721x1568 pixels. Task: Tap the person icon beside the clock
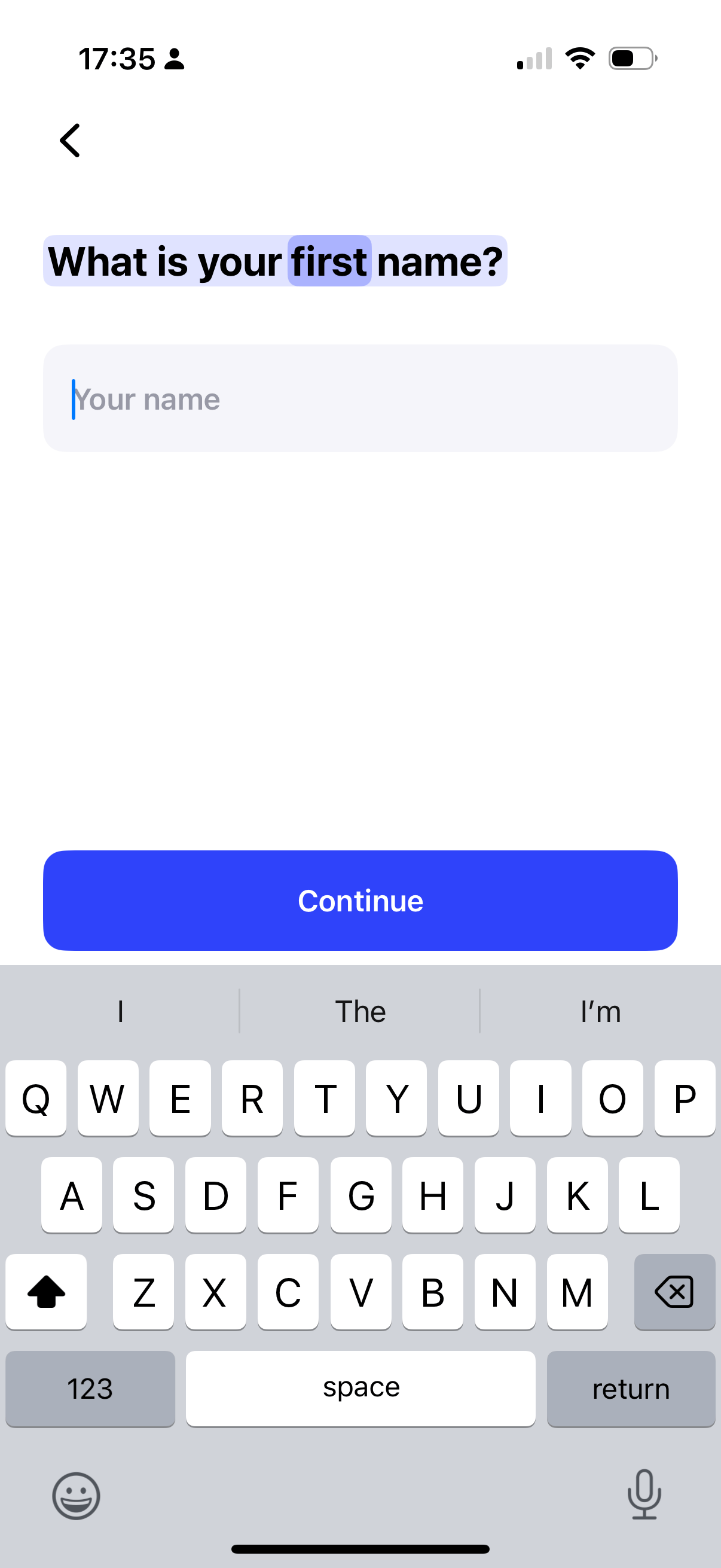click(174, 59)
